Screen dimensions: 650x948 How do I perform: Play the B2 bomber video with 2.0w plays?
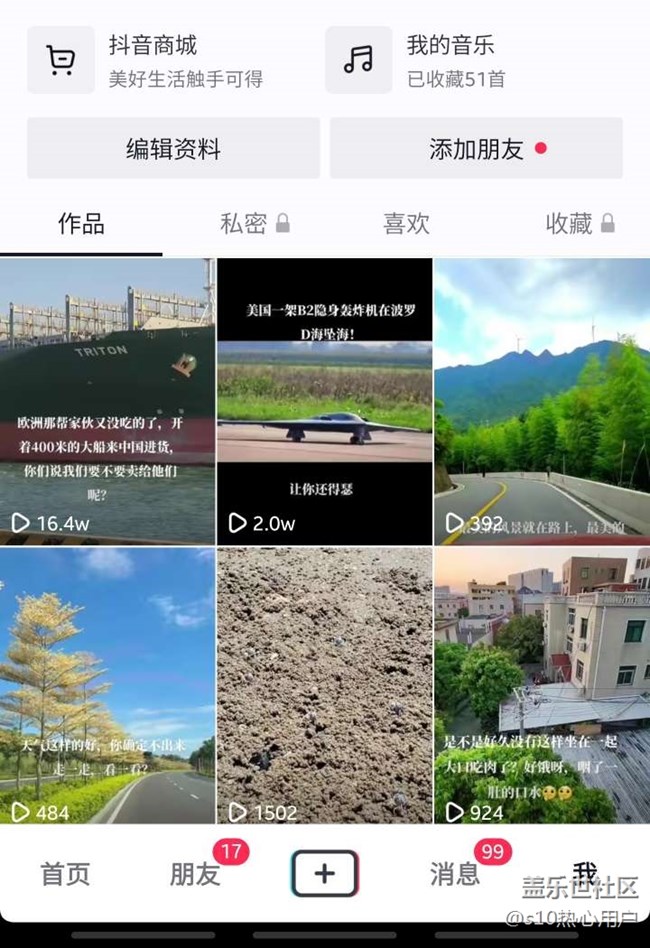pyautogui.click(x=324, y=401)
